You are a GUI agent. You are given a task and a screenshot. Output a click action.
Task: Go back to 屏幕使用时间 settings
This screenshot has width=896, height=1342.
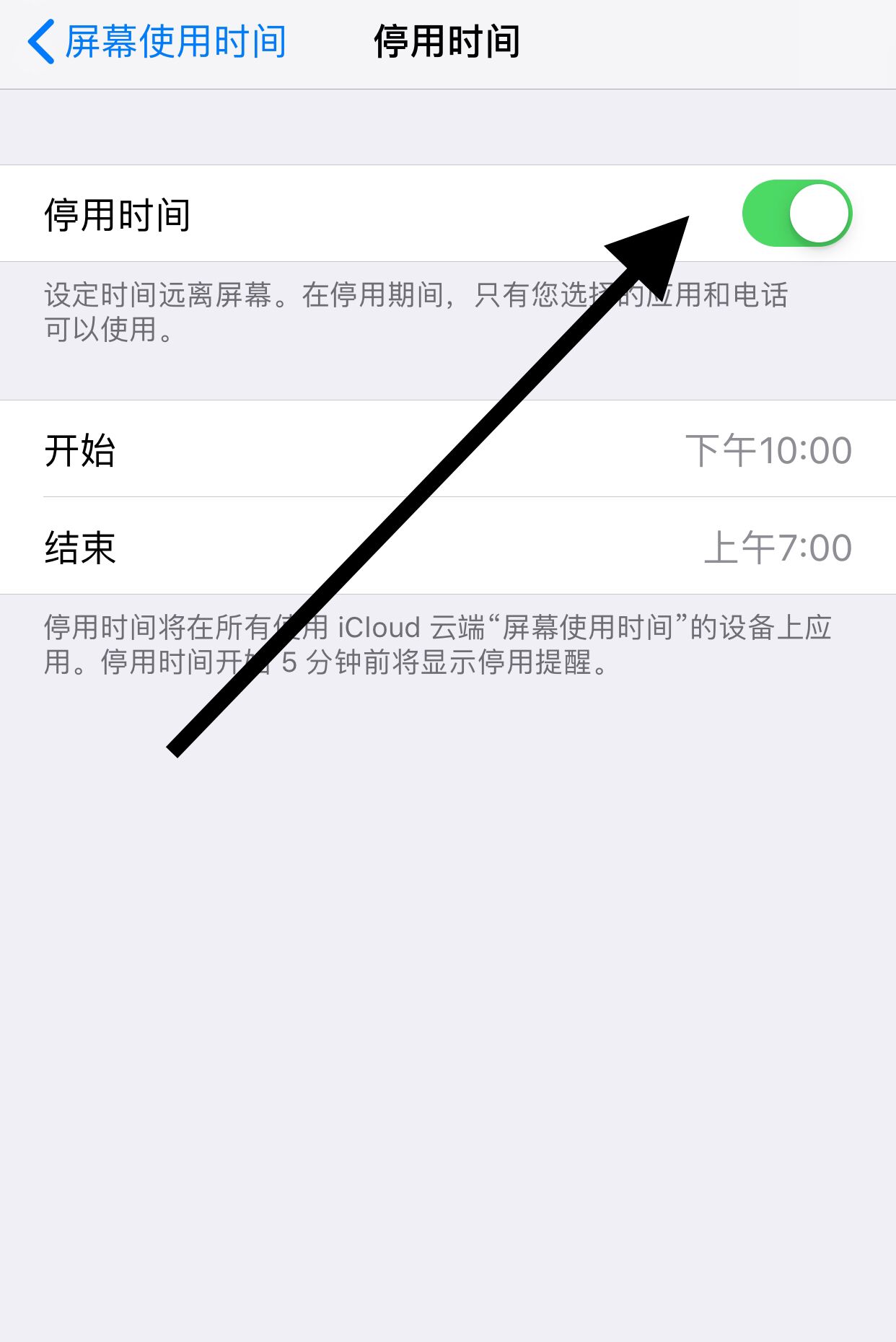point(157,42)
